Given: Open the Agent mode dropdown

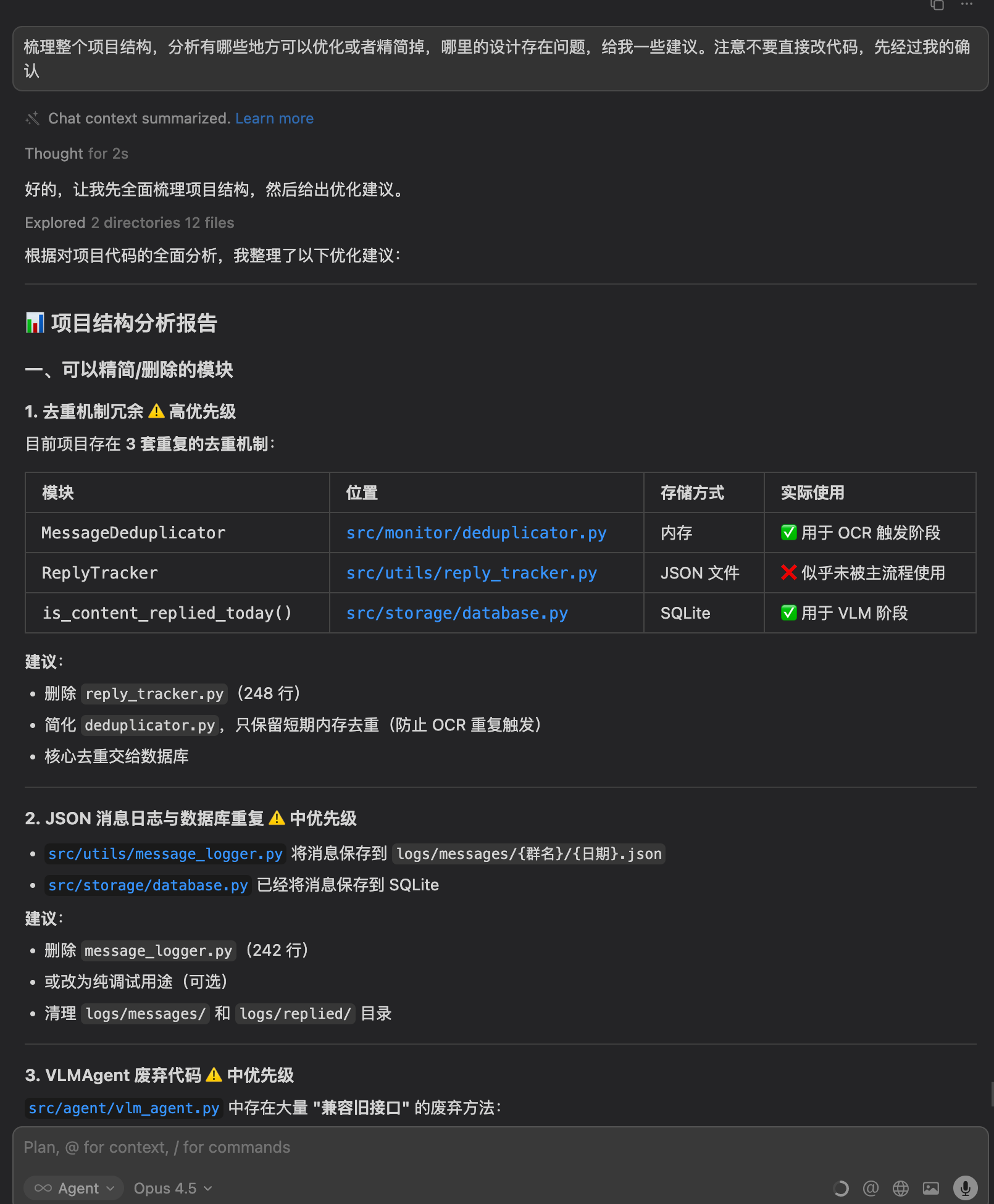Looking at the screenshot, I should [x=74, y=1188].
